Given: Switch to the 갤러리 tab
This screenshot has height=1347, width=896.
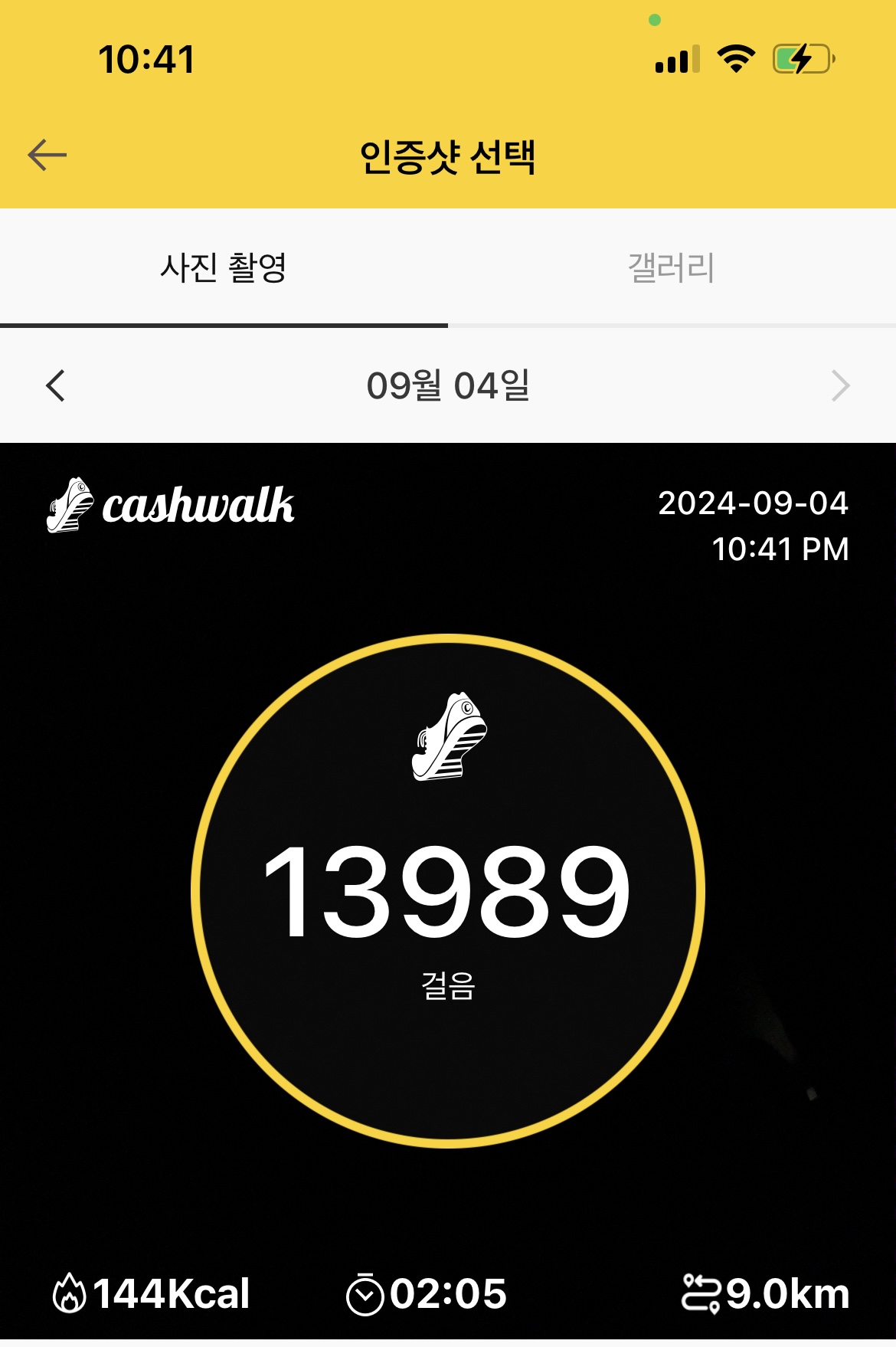Looking at the screenshot, I should pyautogui.click(x=671, y=268).
